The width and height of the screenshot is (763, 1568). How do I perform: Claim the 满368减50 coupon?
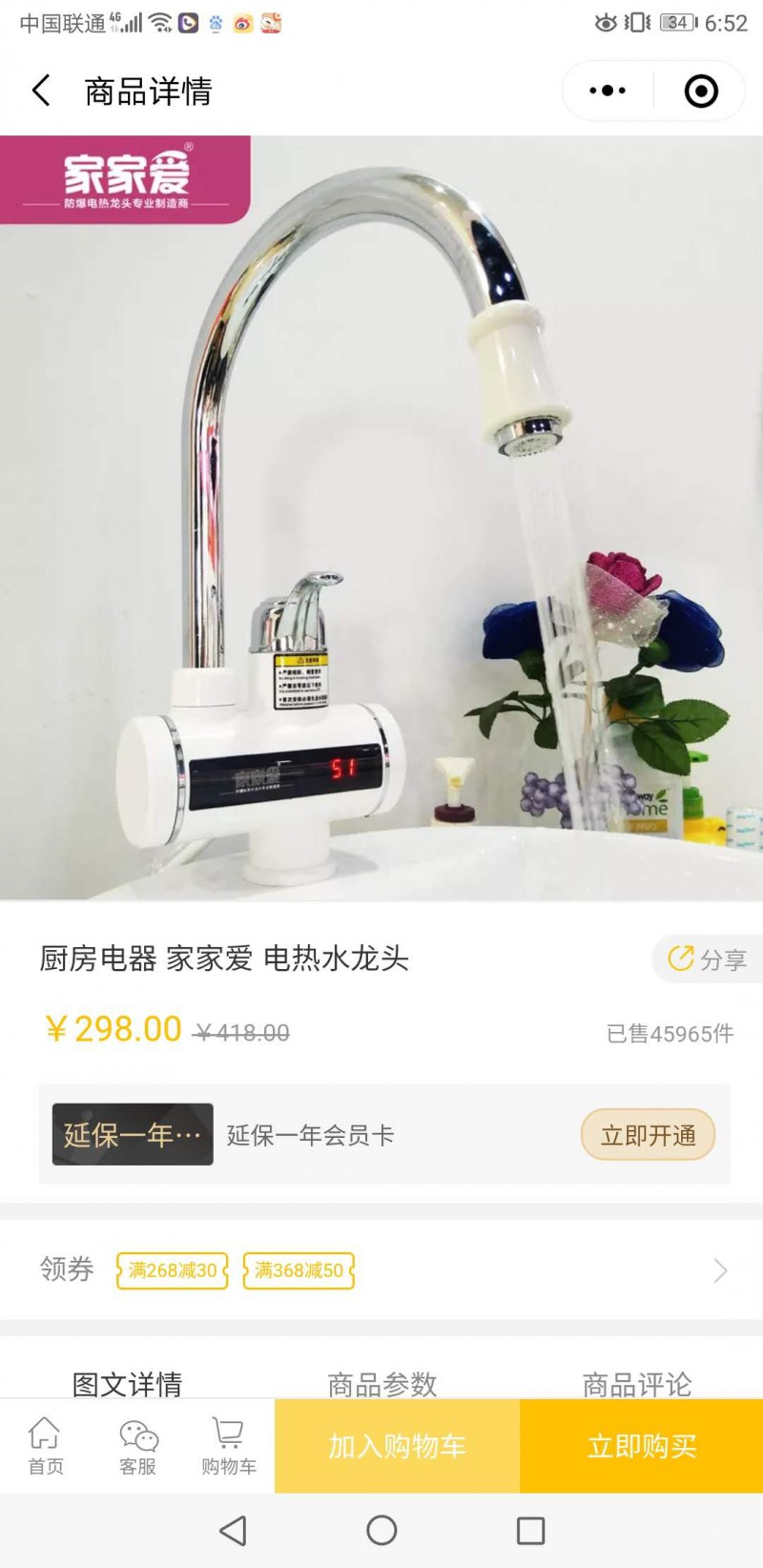tap(299, 1270)
